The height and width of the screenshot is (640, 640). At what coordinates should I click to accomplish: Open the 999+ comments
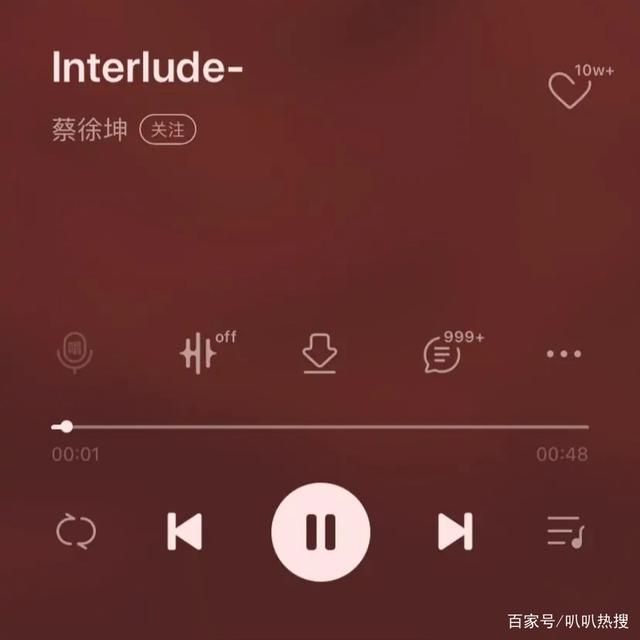tap(442, 354)
